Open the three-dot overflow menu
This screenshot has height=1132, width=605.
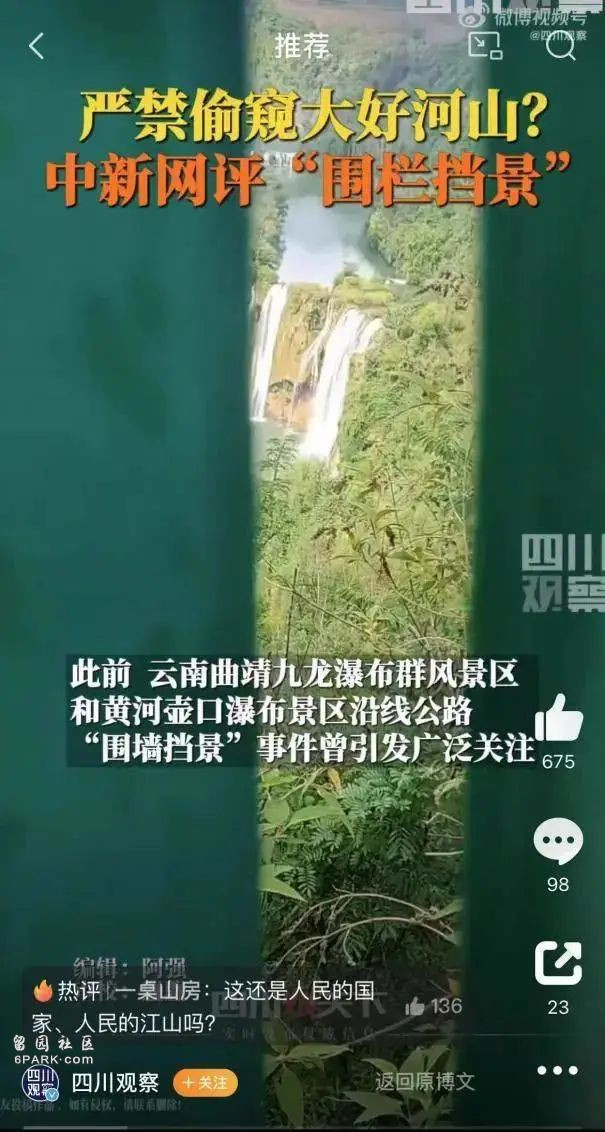[557, 1070]
